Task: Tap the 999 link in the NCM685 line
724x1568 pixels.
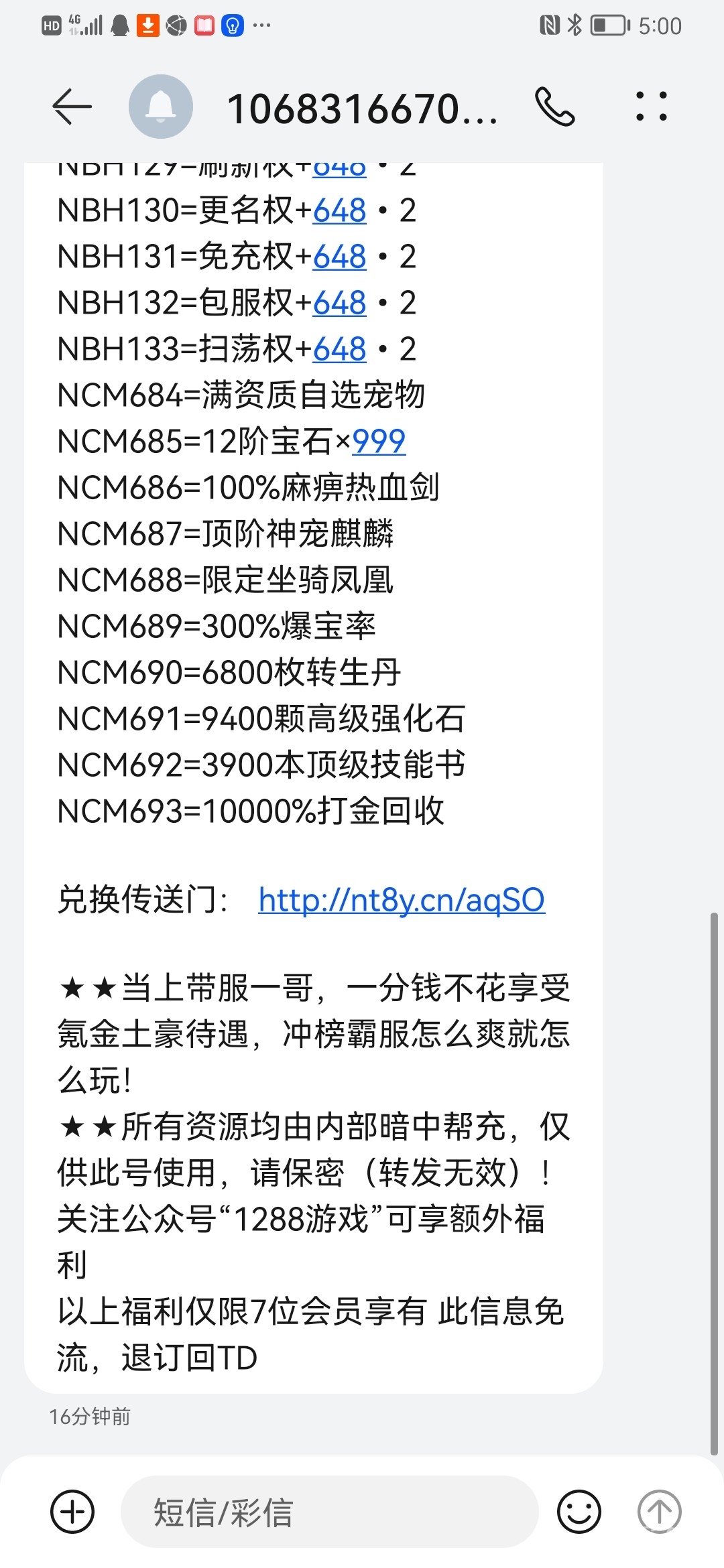Action: (x=379, y=442)
